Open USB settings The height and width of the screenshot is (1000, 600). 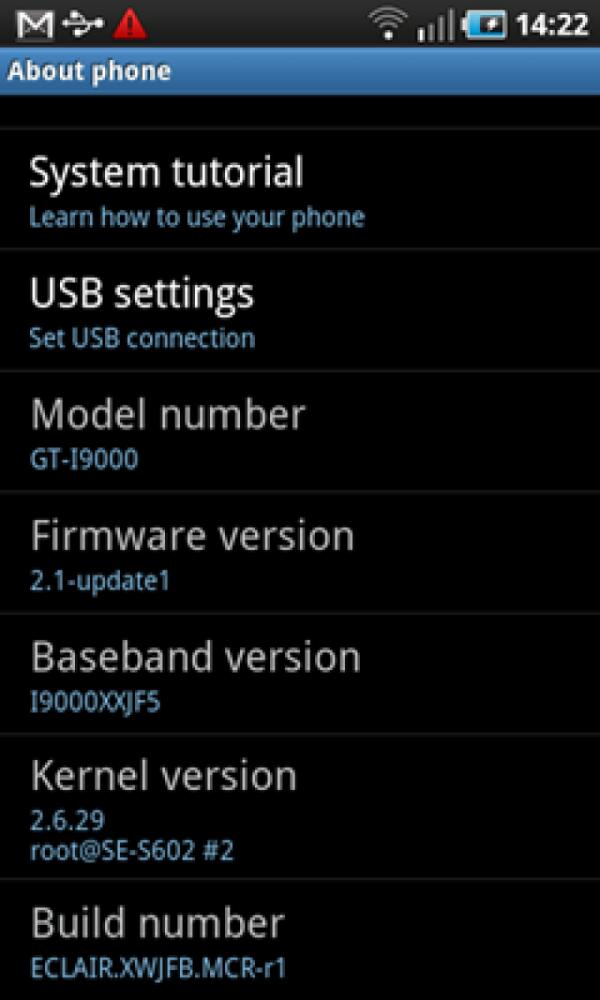[x=300, y=311]
